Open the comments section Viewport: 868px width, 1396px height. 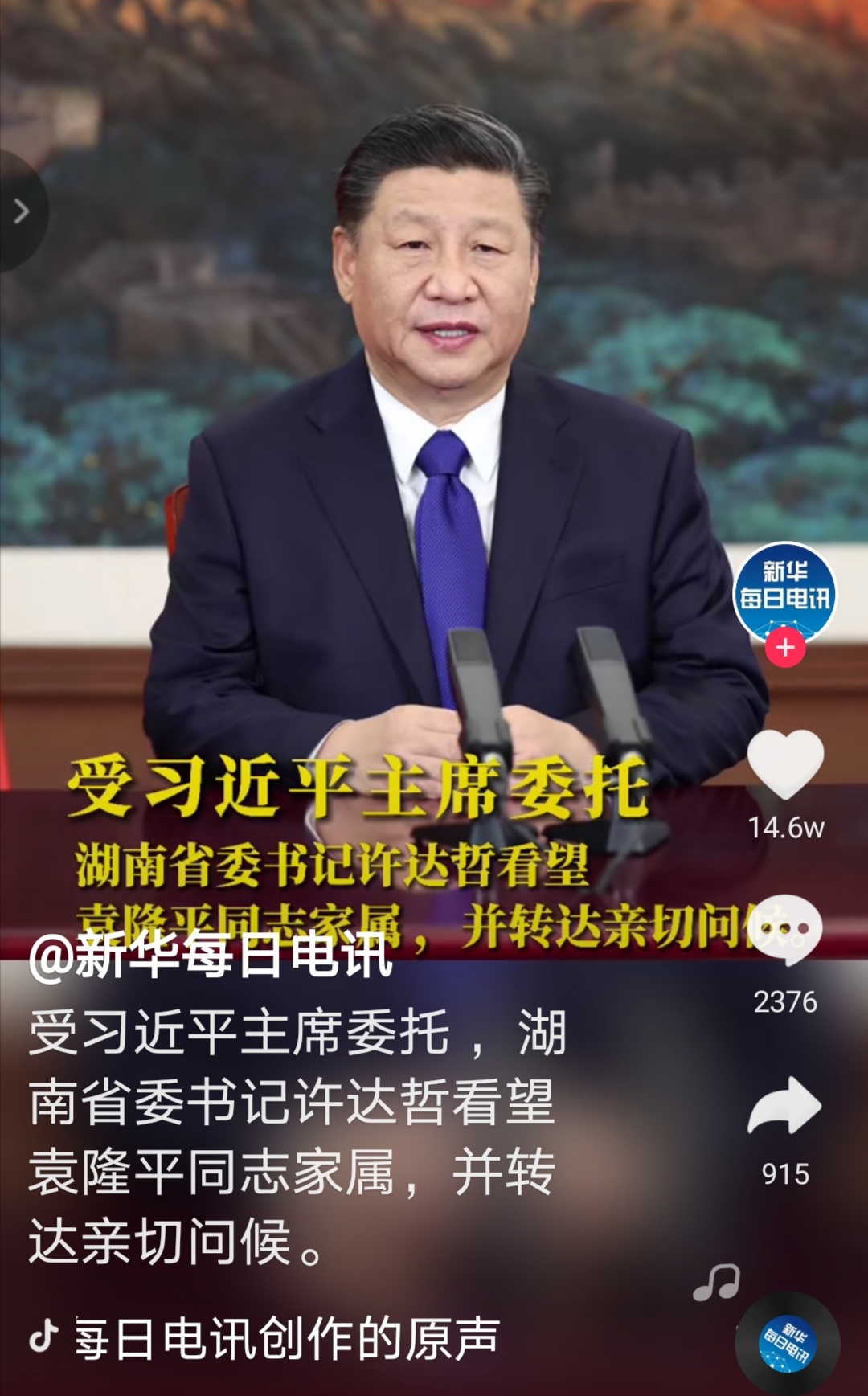coord(785,931)
